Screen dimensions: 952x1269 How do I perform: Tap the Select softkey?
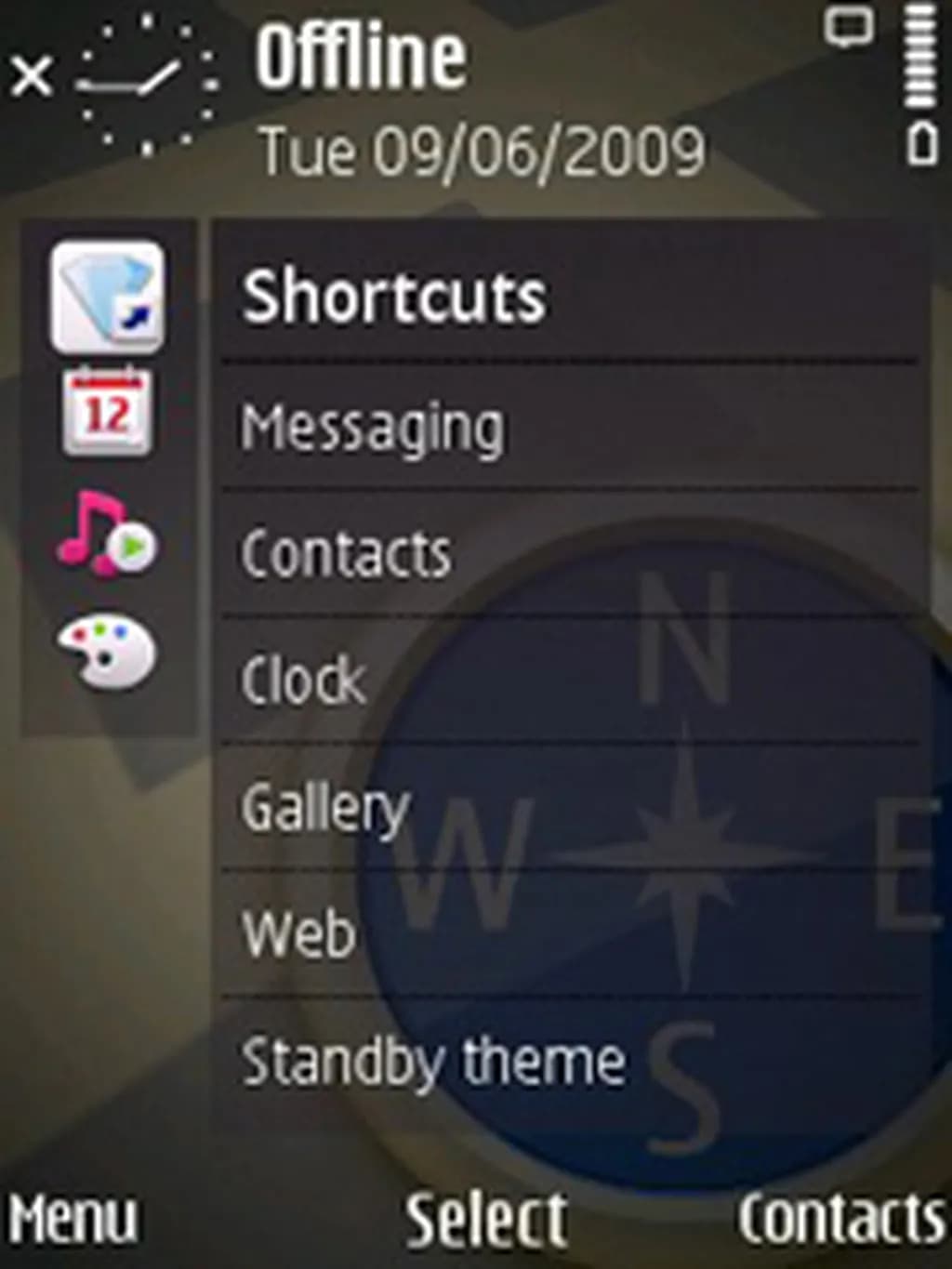[x=486, y=1219]
